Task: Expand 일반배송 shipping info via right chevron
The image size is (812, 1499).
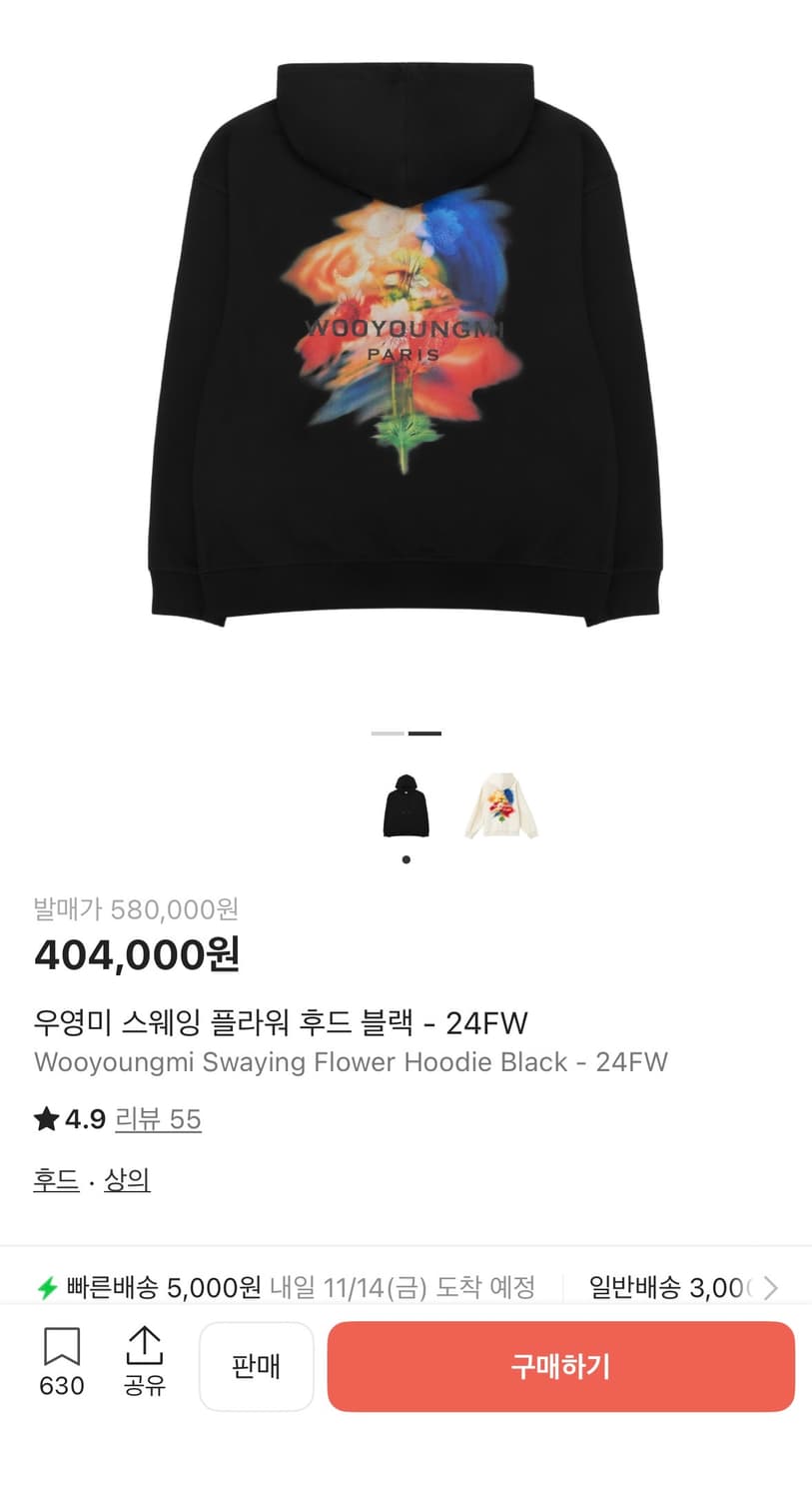Action: (x=771, y=1287)
